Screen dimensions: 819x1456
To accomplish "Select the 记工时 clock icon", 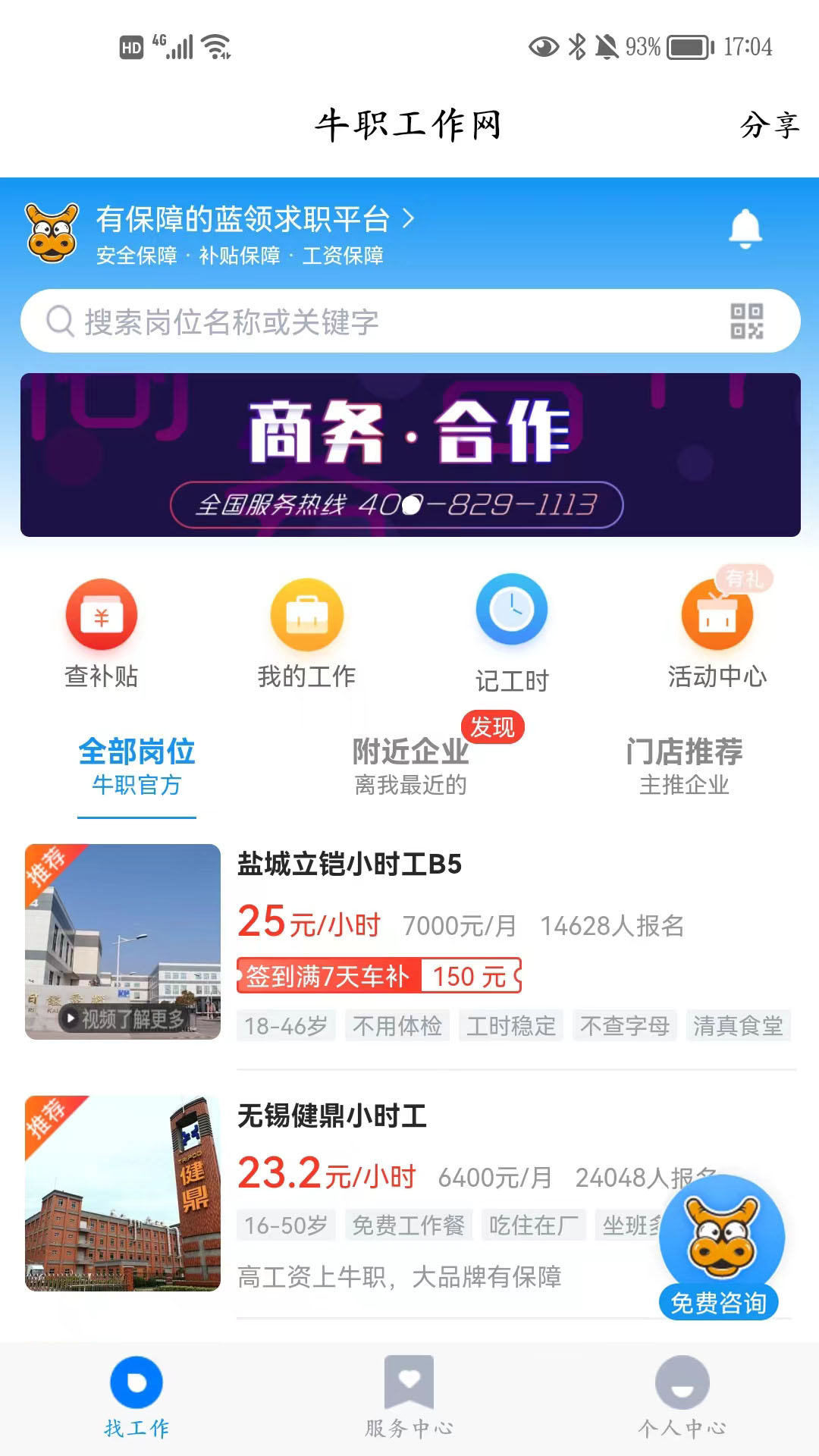I will [x=511, y=610].
